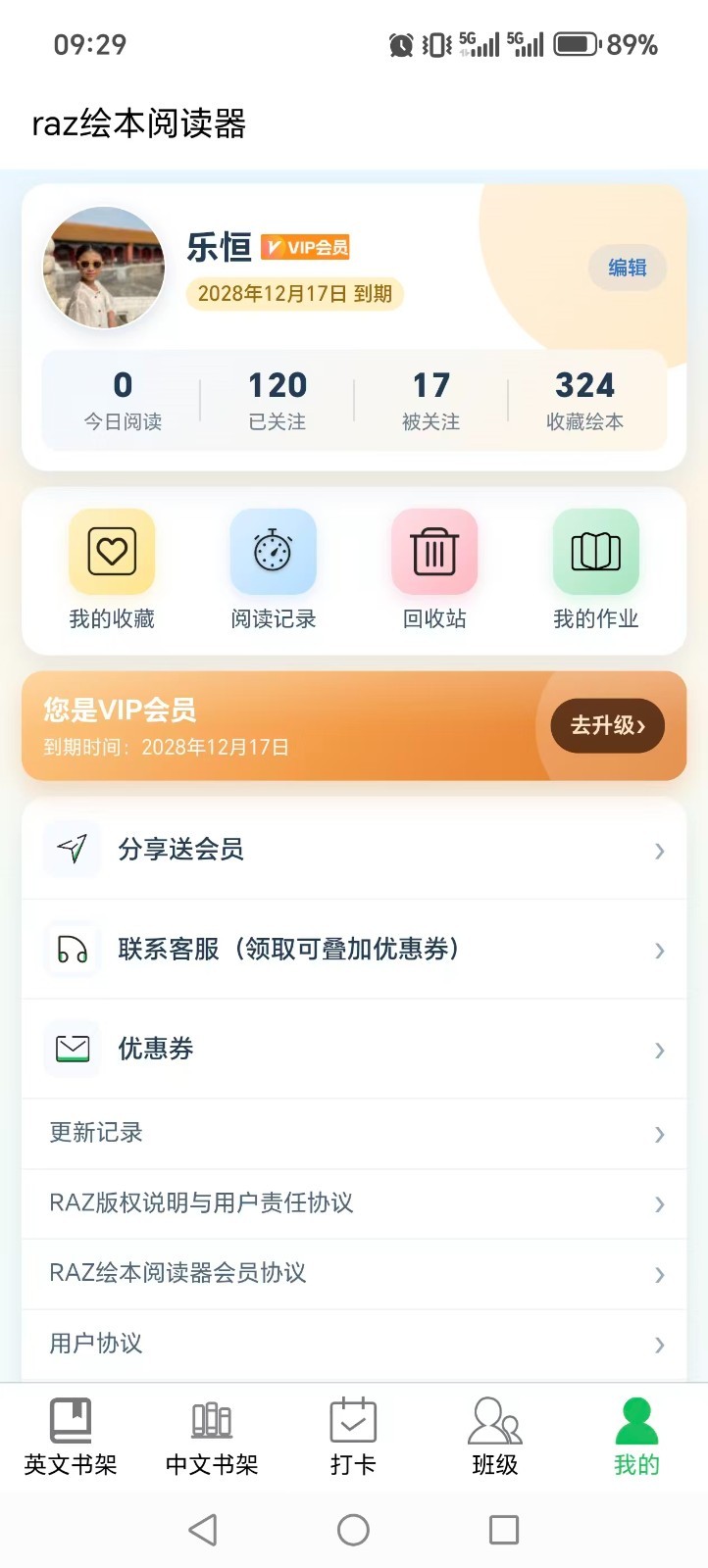View the 120 已关注 following list
This screenshot has width=708, height=1568.
(x=278, y=400)
